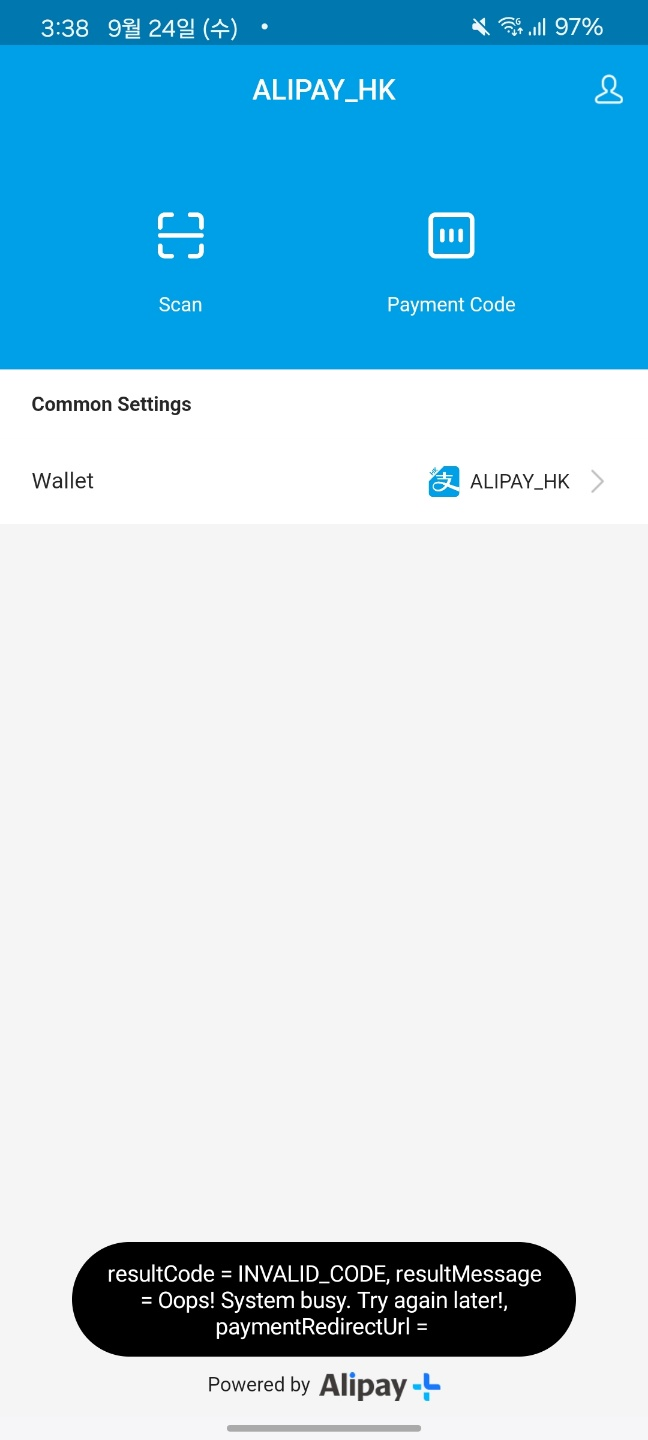
Task: Open the user profile icon
Action: [x=608, y=90]
